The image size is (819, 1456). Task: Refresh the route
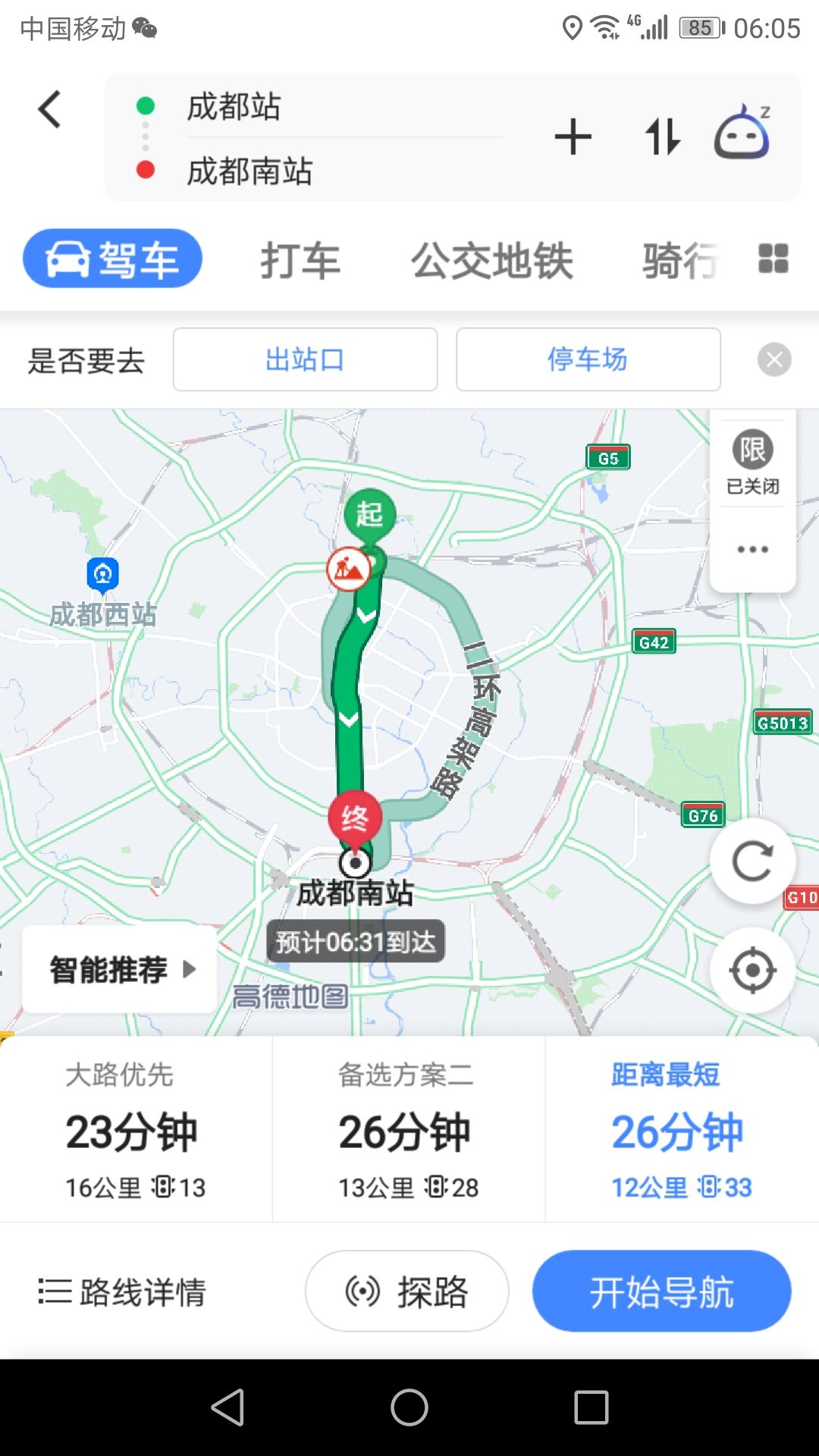point(752,861)
